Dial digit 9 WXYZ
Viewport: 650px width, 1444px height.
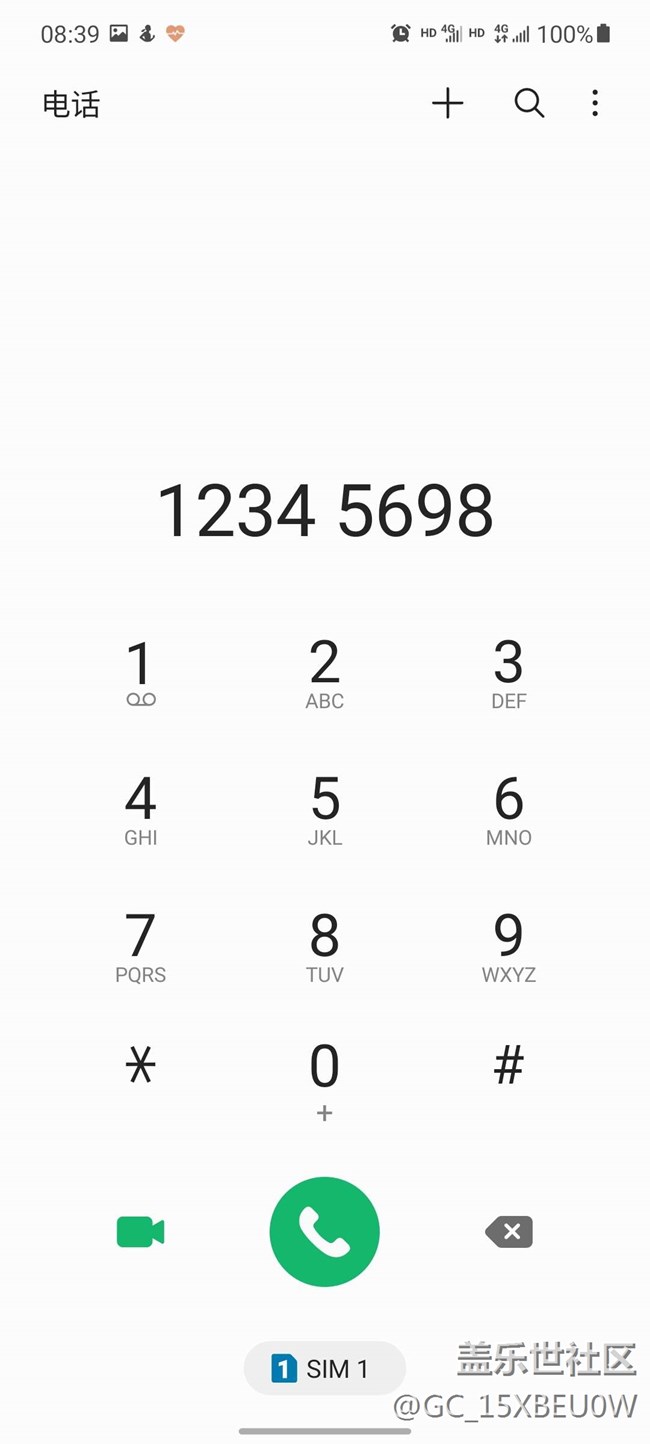[508, 947]
